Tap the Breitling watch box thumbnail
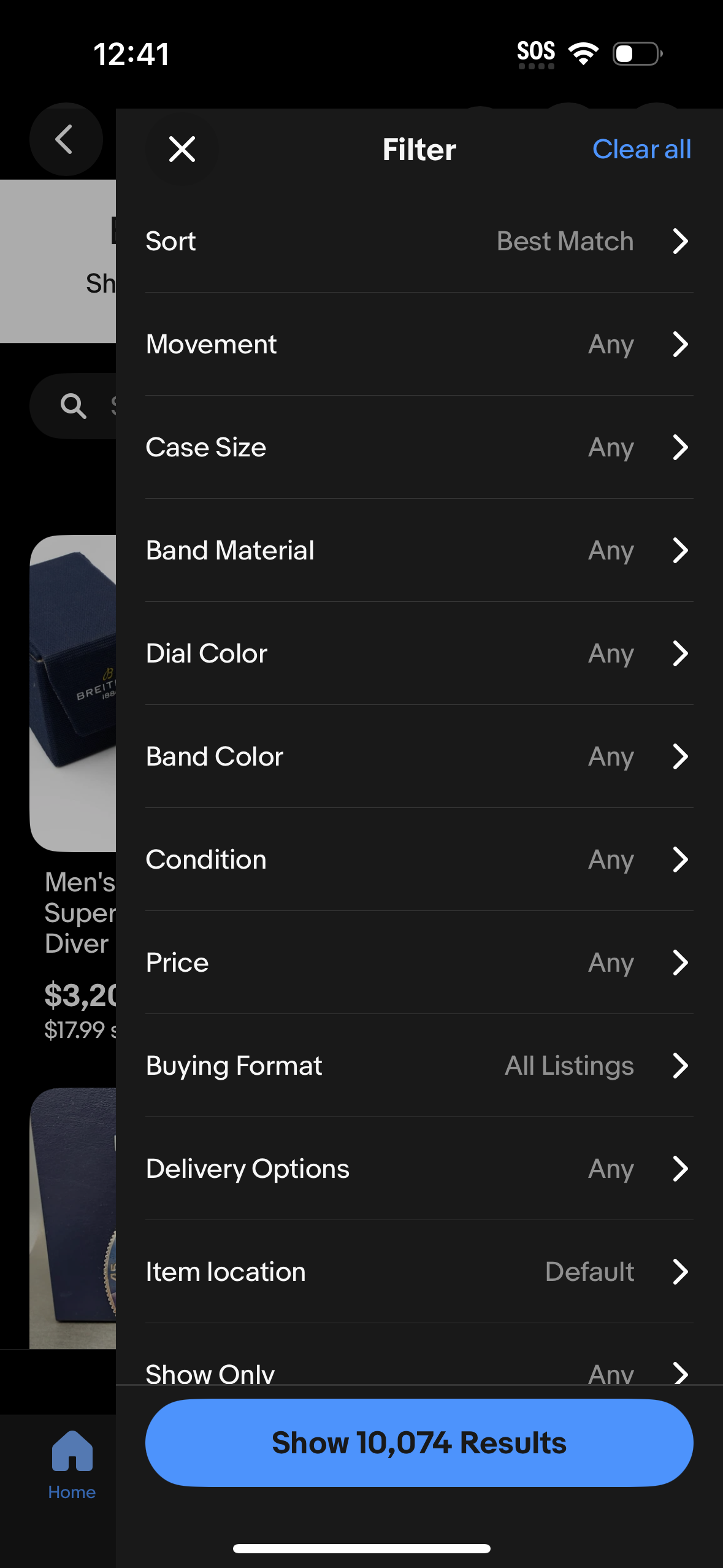723x1568 pixels. [74, 693]
